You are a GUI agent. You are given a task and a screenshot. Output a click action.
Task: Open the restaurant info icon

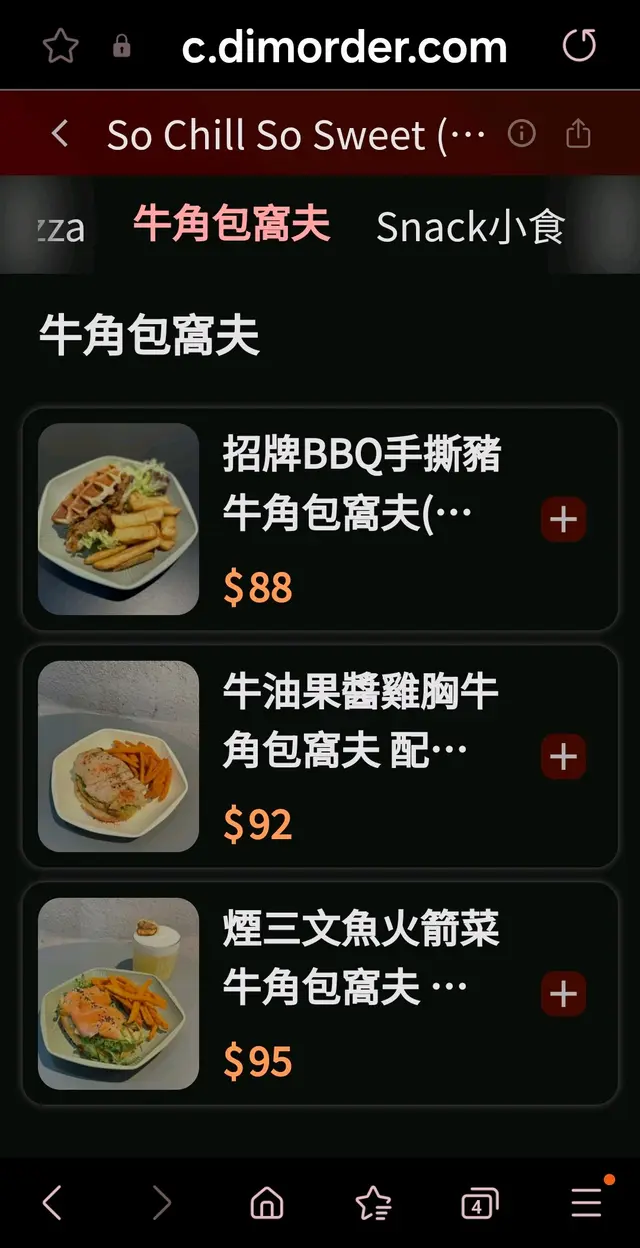coord(521,134)
